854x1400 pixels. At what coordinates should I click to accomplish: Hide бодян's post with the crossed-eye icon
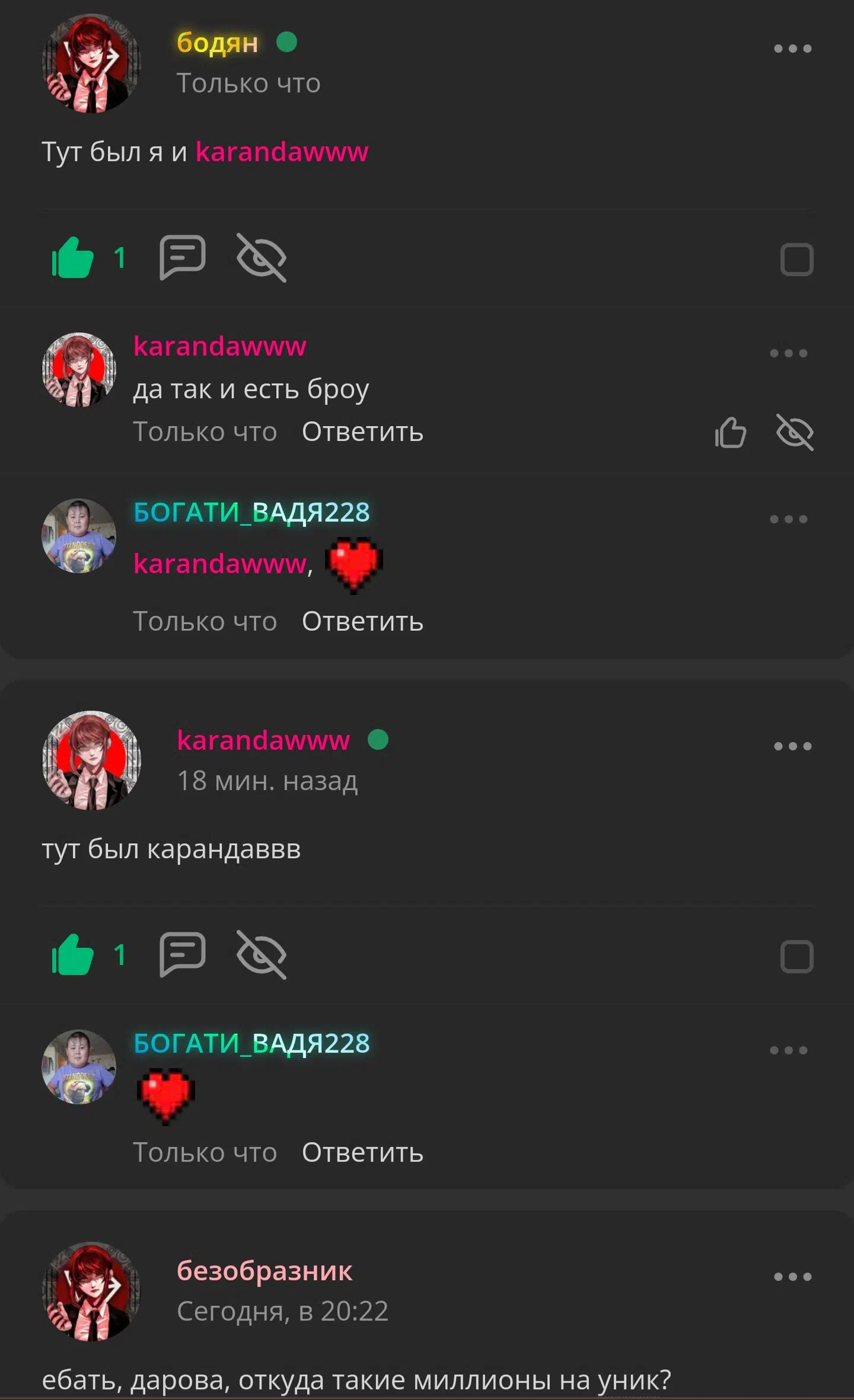(x=262, y=257)
